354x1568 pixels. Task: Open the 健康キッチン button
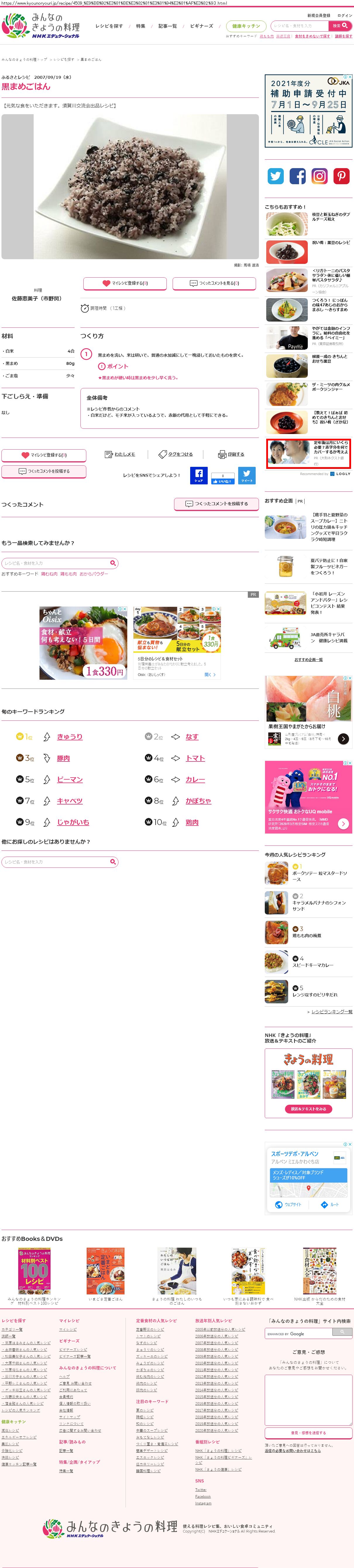coord(246,26)
